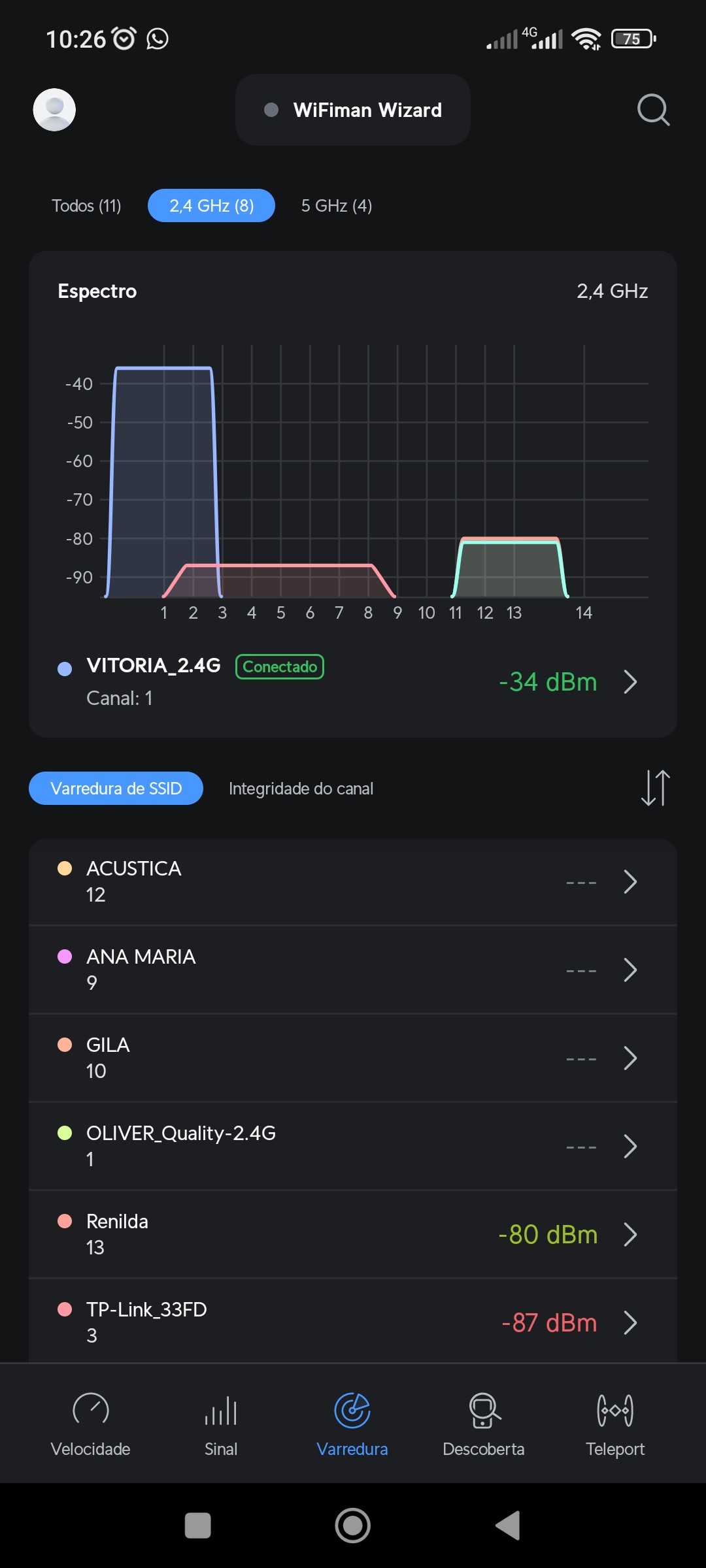Select the Varredura de SSID tab

coord(116,789)
